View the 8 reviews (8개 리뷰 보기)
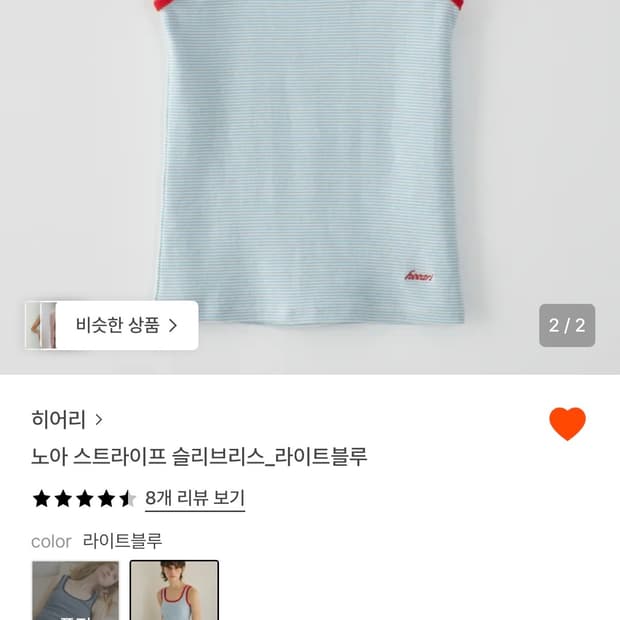Viewport: 620px width, 620px height. tap(194, 498)
